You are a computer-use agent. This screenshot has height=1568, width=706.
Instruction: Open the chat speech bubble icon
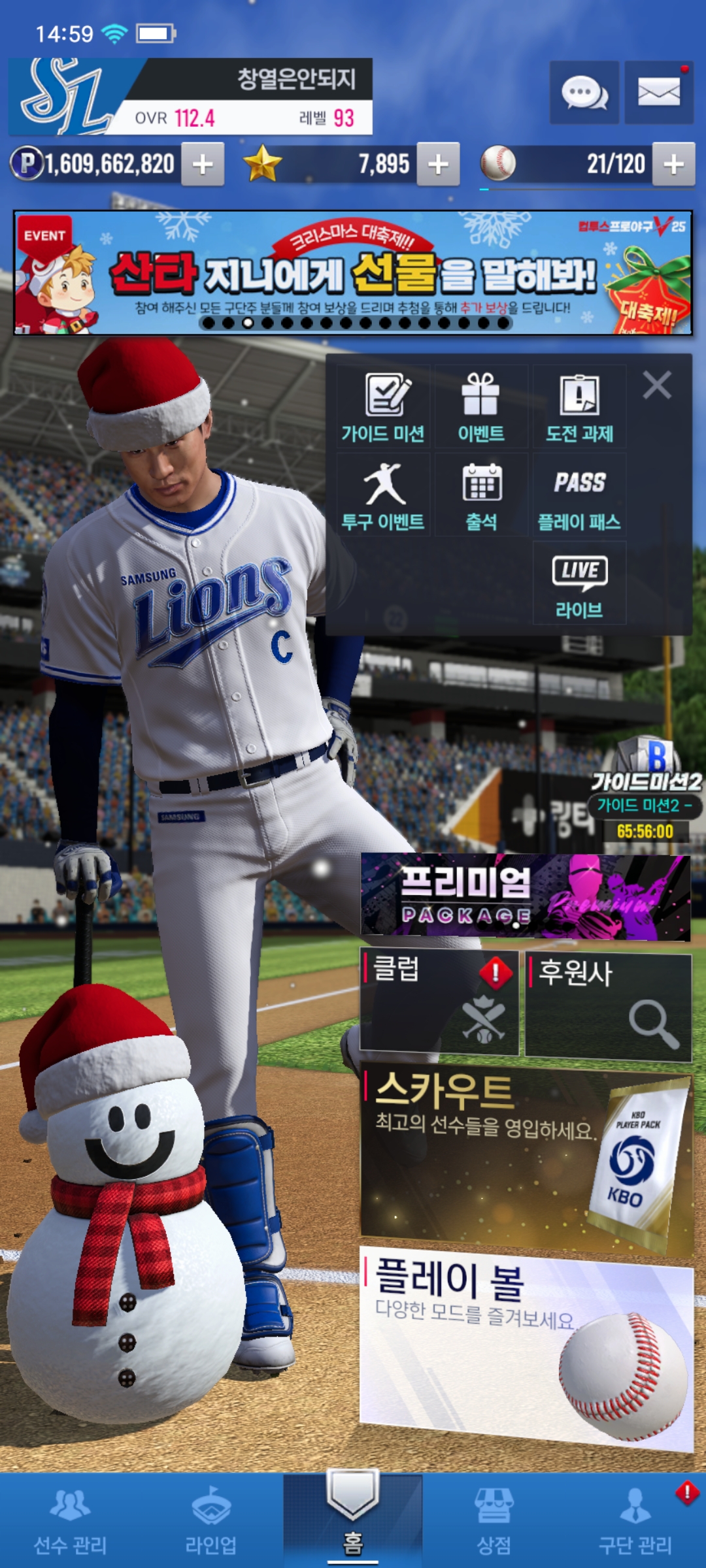click(x=584, y=93)
